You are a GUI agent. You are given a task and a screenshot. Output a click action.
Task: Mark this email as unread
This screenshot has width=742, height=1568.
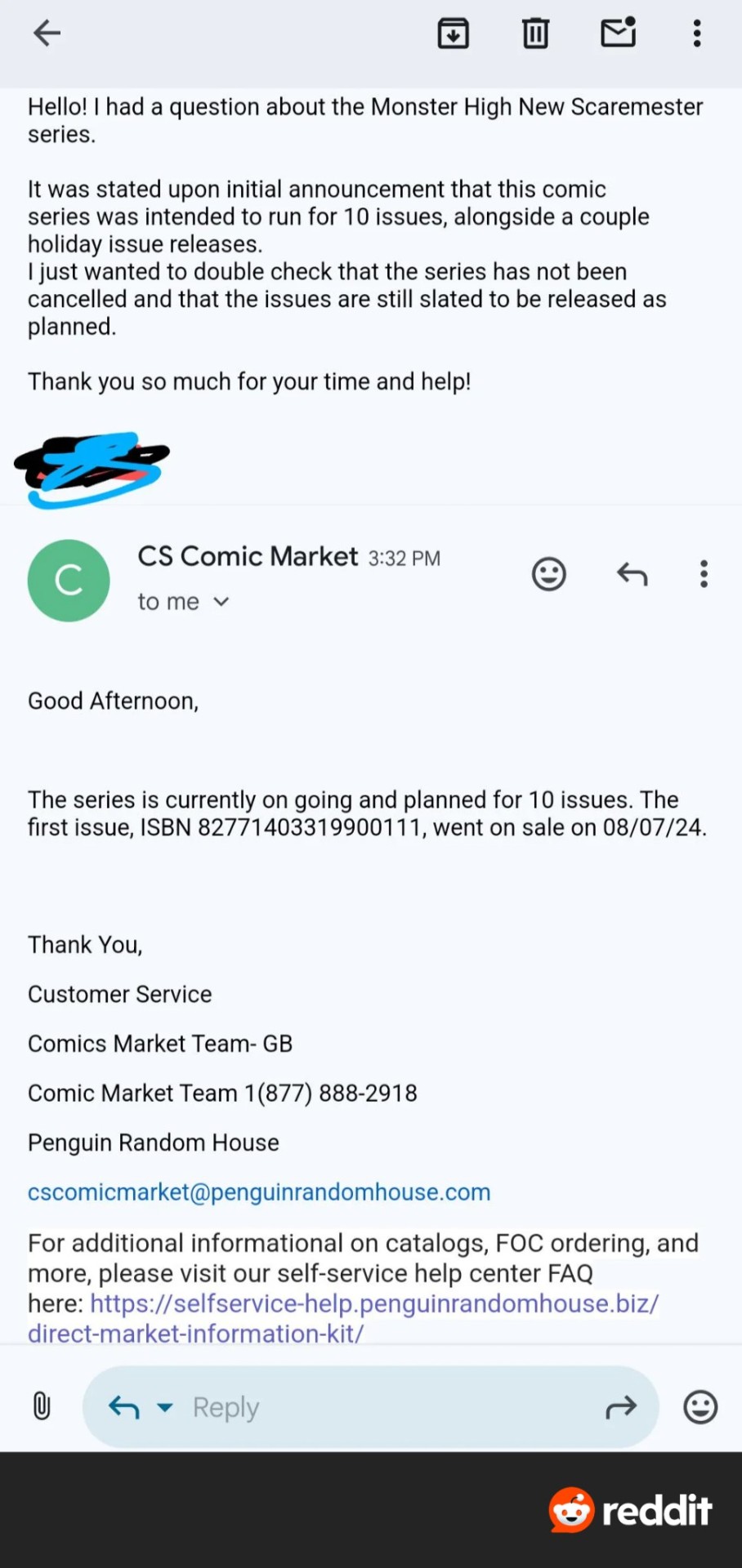coord(618,33)
